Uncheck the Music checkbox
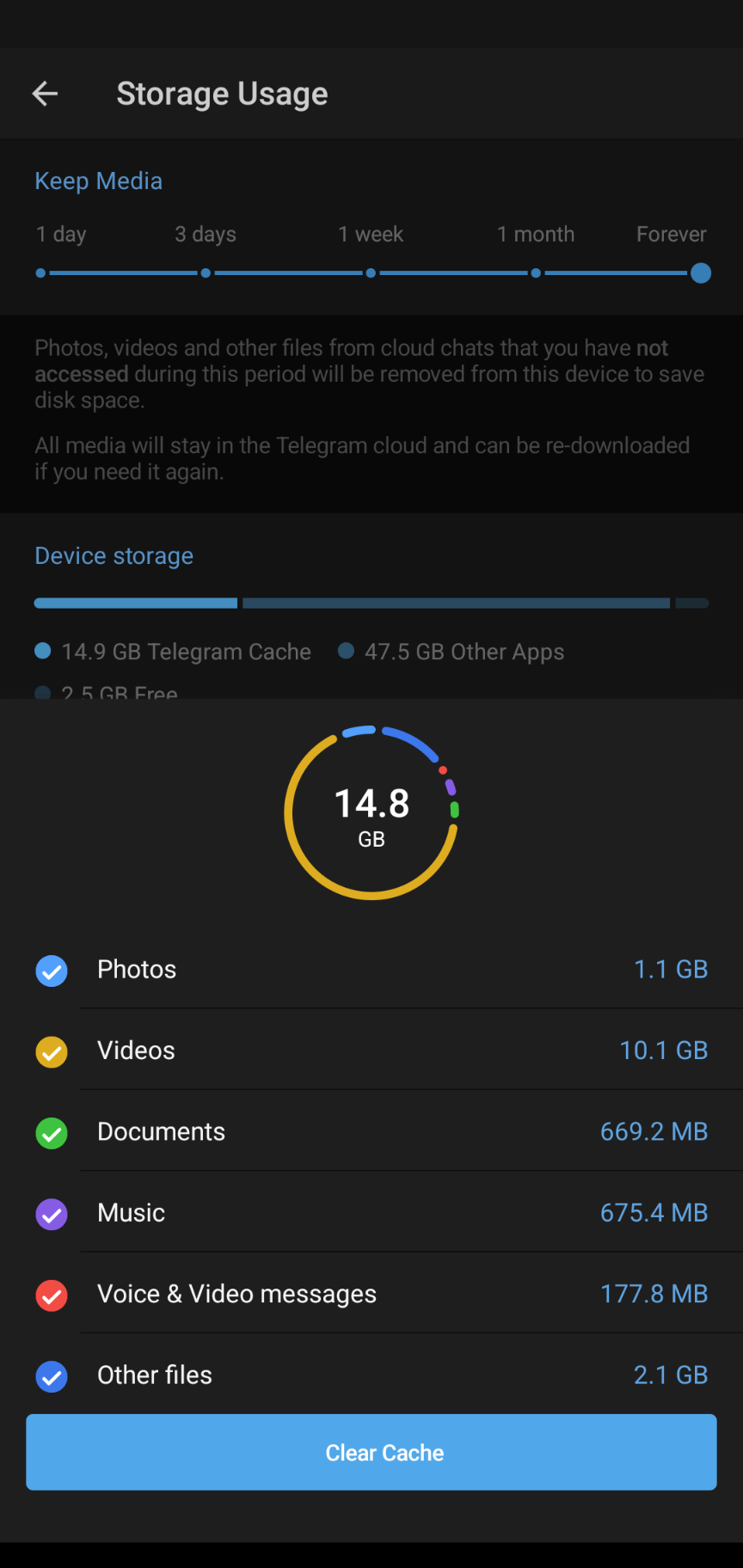 click(x=52, y=1214)
